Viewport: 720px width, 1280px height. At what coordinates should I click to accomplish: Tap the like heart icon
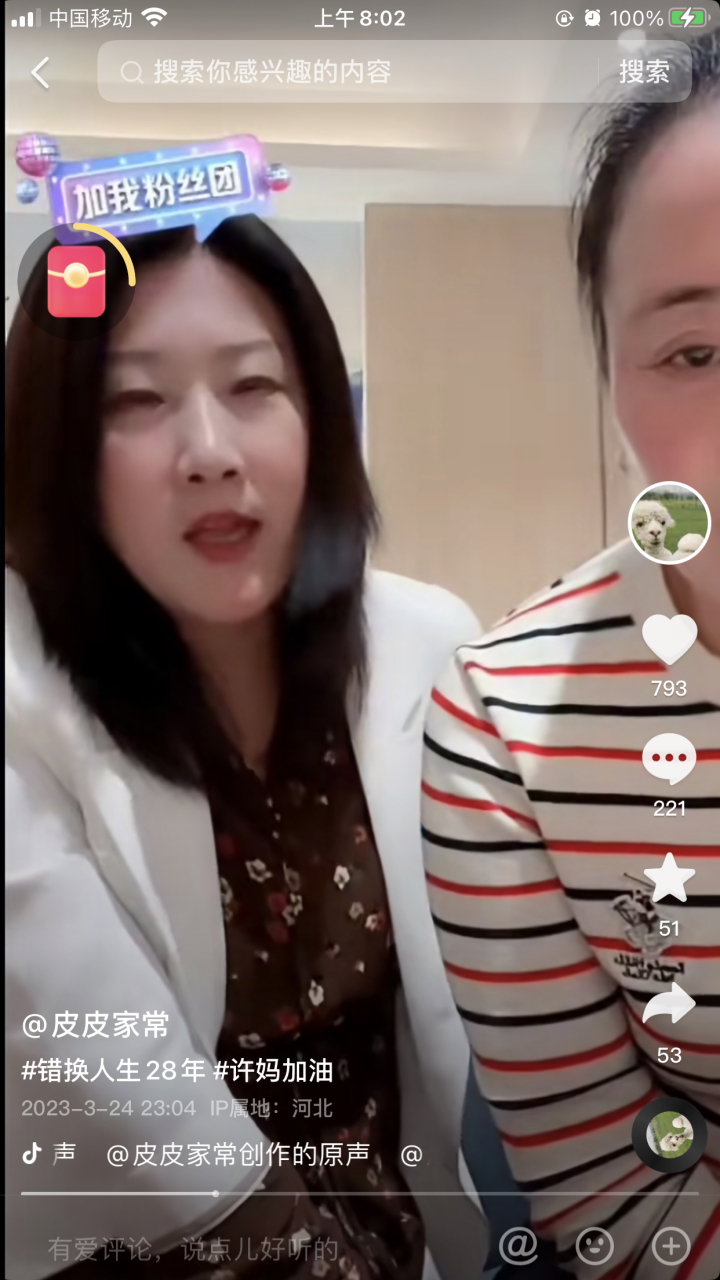click(669, 640)
